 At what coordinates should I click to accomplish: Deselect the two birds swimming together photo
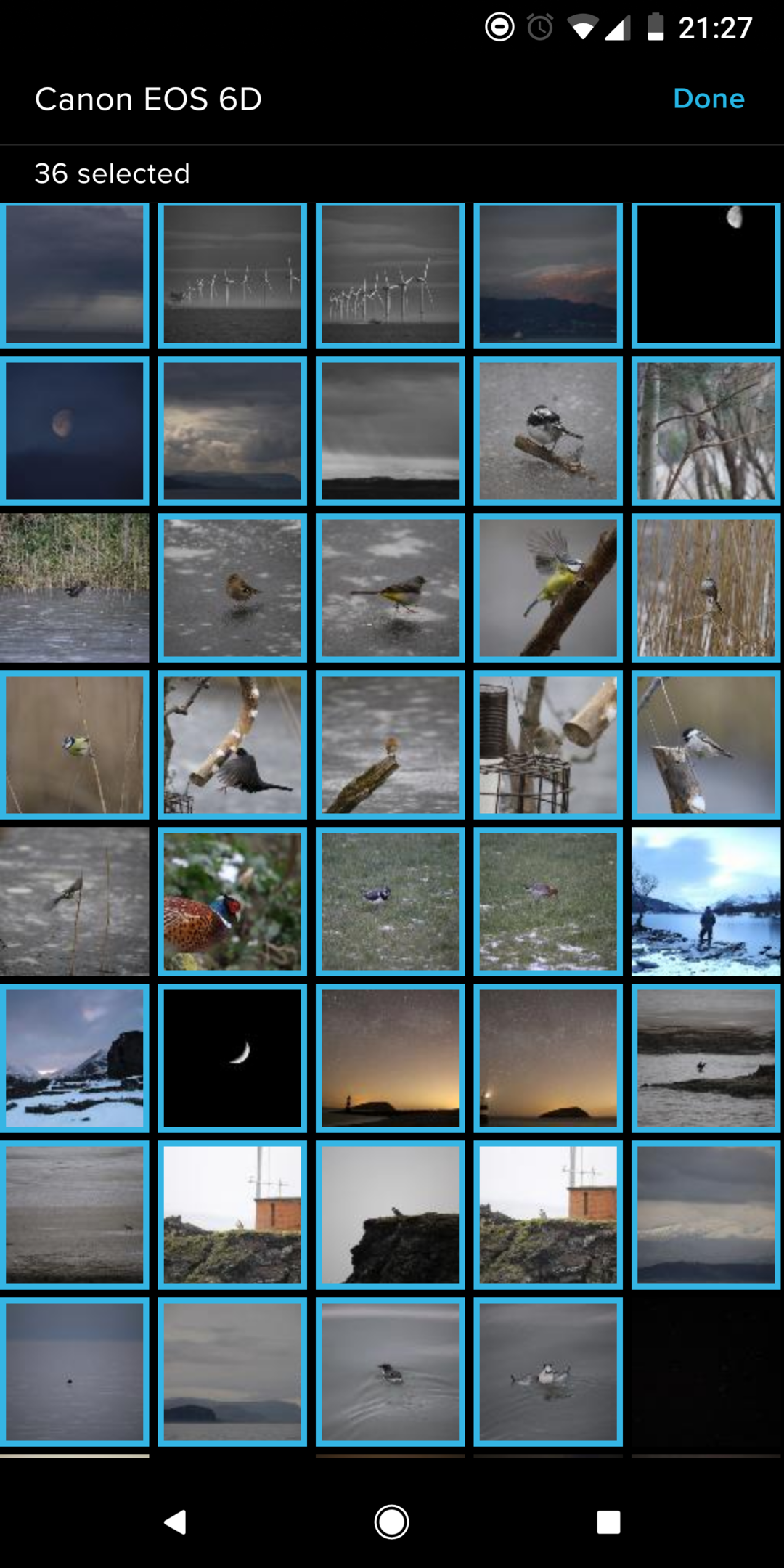tap(548, 1372)
